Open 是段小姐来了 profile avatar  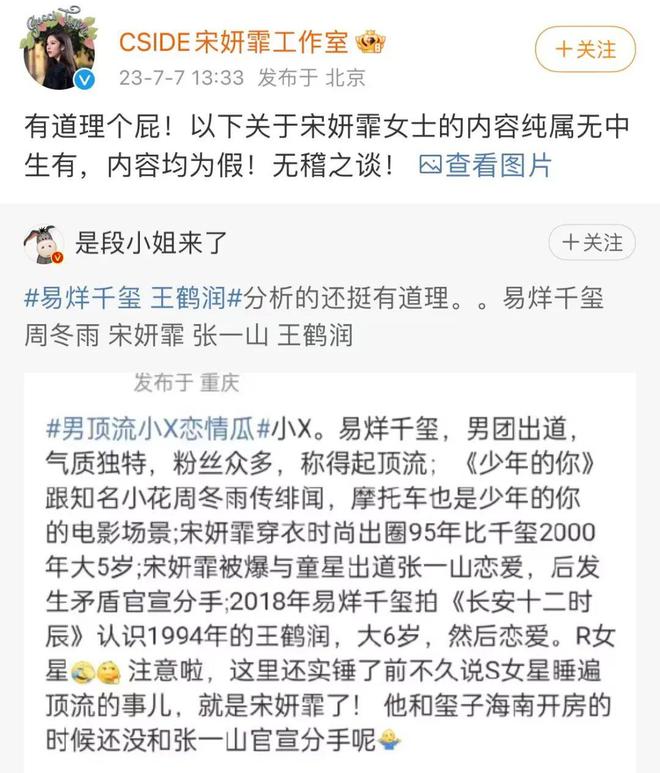(x=43, y=243)
